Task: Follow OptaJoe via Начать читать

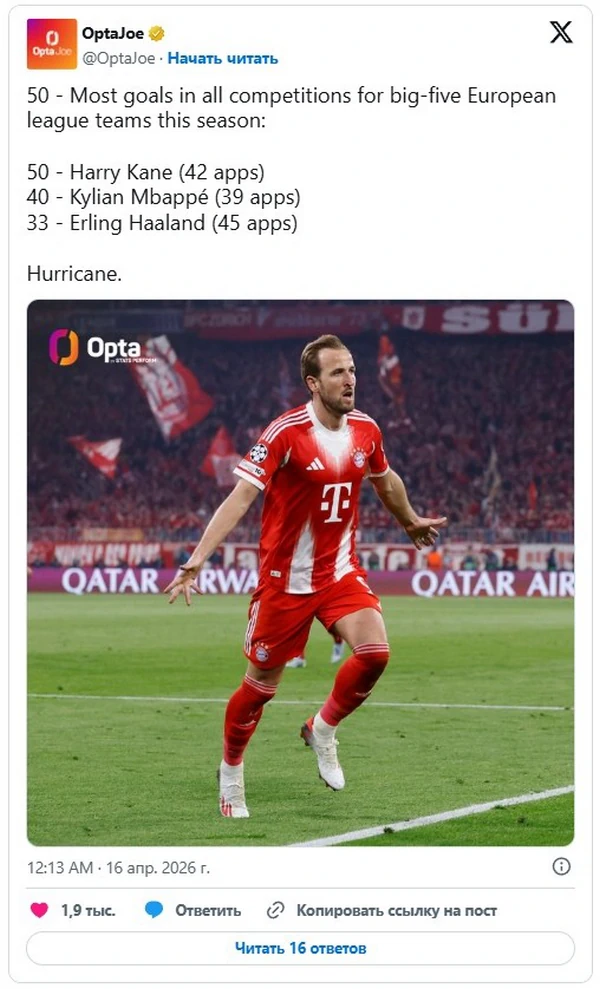Action: pos(222,58)
